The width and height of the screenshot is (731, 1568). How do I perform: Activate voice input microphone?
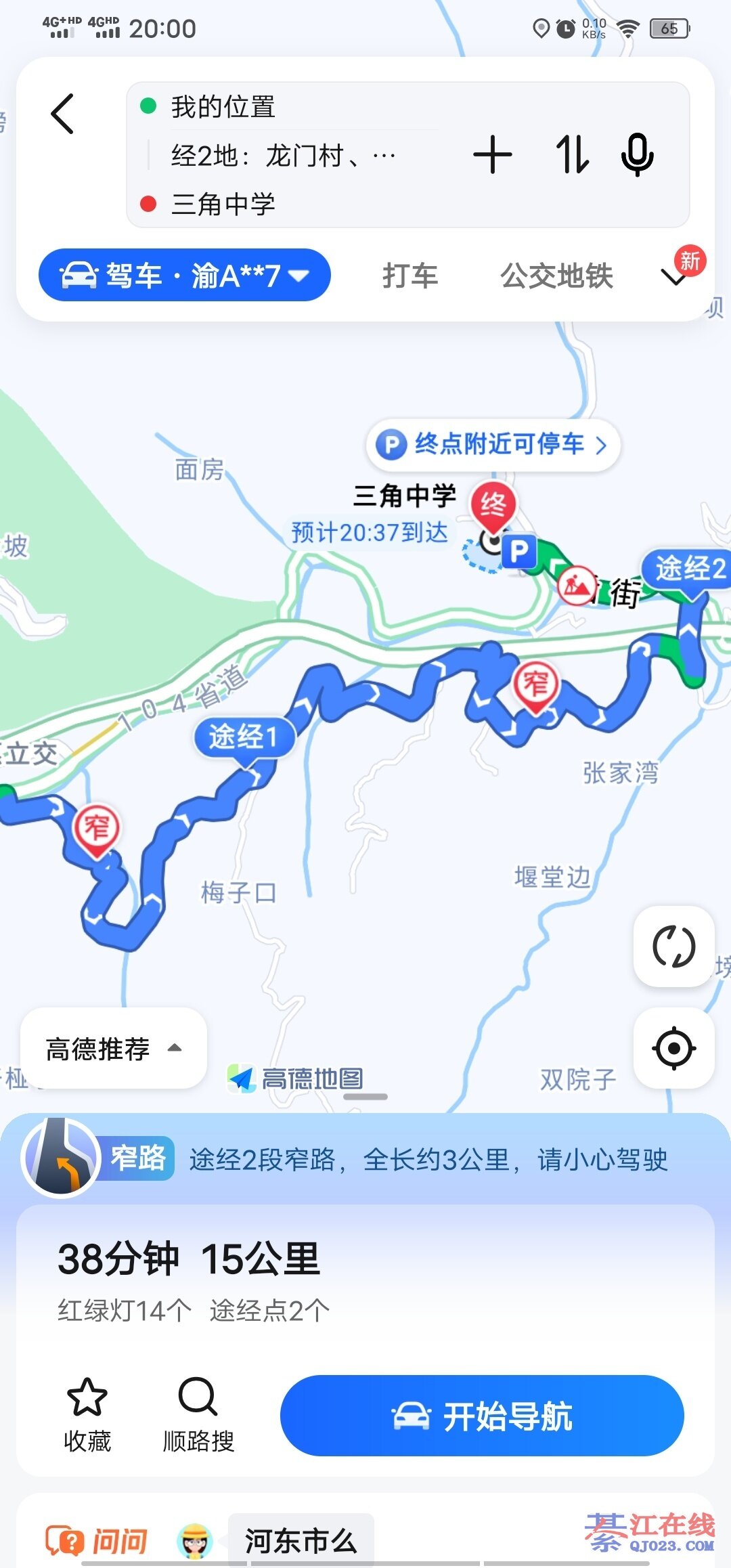[637, 155]
